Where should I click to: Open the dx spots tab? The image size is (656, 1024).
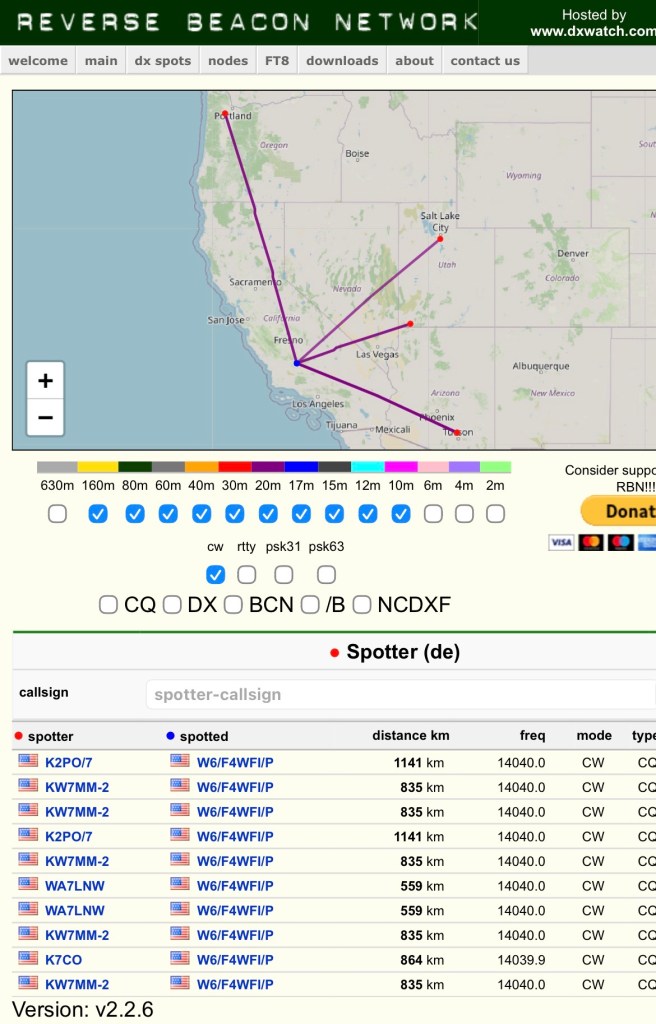(162, 61)
